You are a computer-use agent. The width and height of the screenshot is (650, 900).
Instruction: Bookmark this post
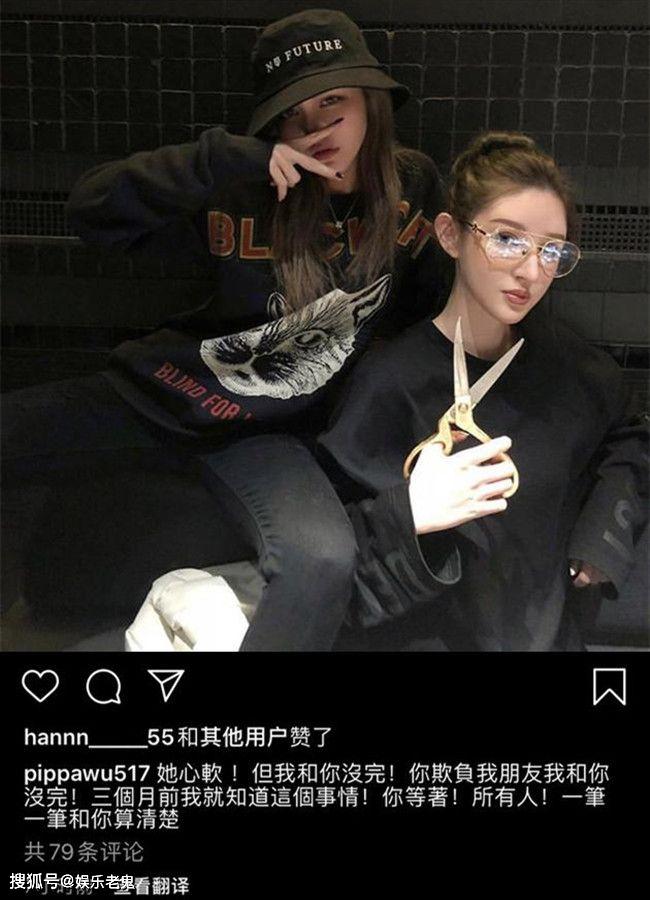608,686
